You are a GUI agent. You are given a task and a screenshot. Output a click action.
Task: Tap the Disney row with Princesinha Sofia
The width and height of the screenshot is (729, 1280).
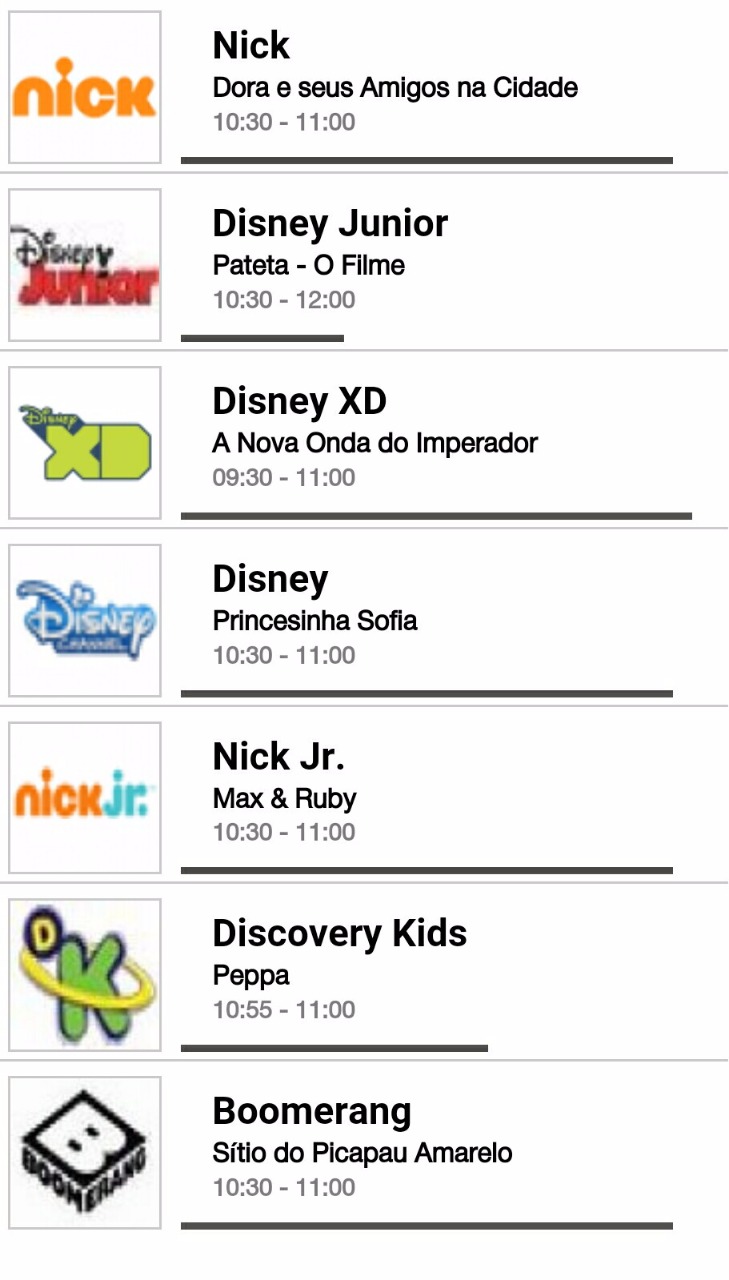tap(364, 619)
